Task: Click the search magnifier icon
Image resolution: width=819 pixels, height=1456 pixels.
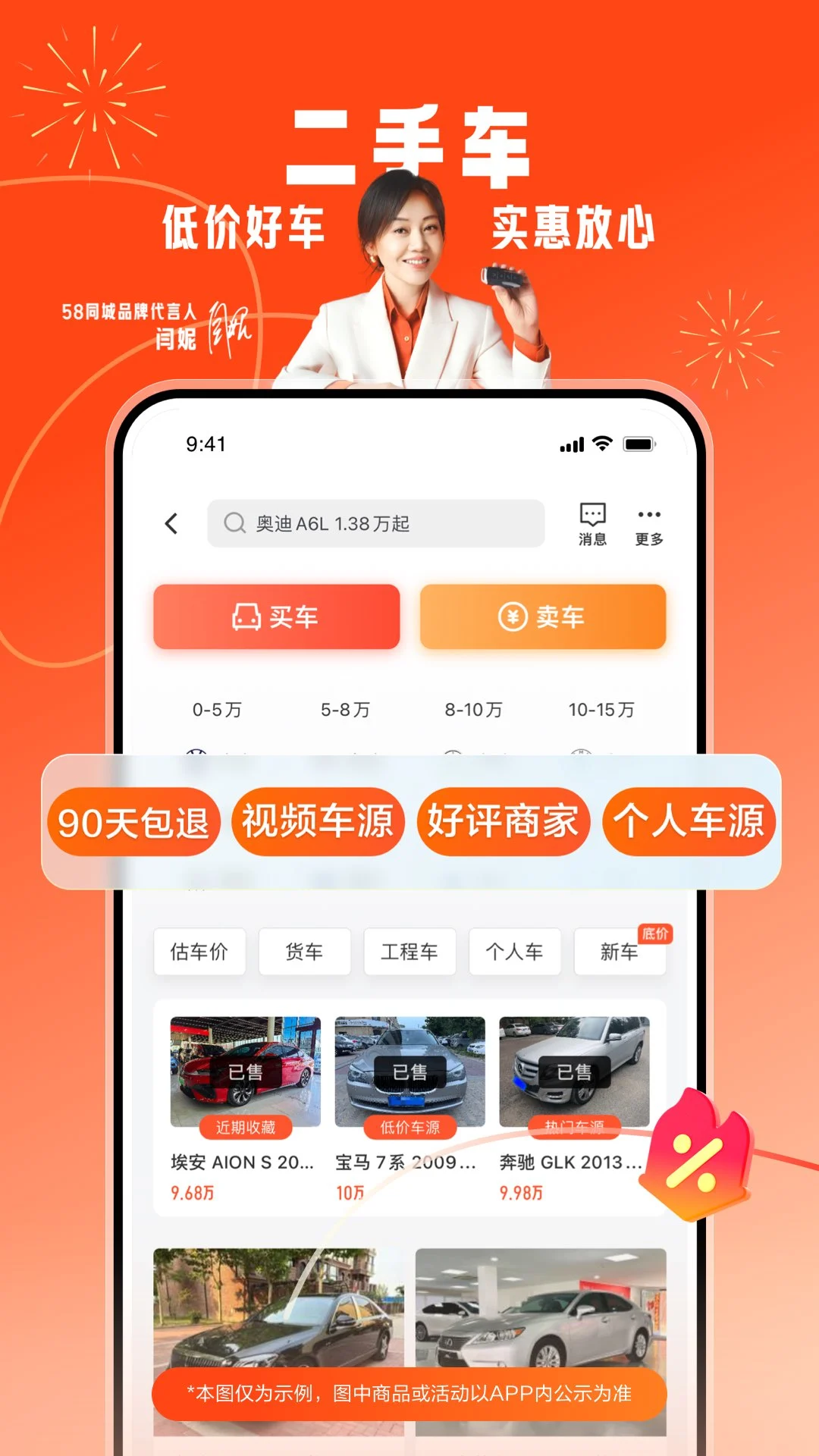Action: pos(235,522)
